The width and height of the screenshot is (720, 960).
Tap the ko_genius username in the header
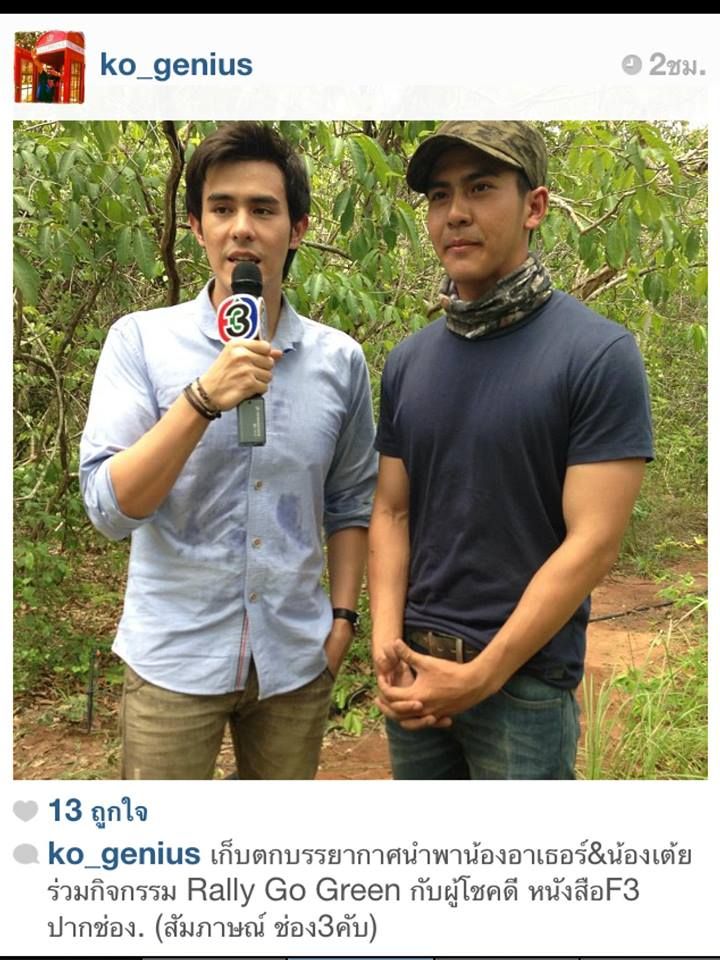click(176, 66)
